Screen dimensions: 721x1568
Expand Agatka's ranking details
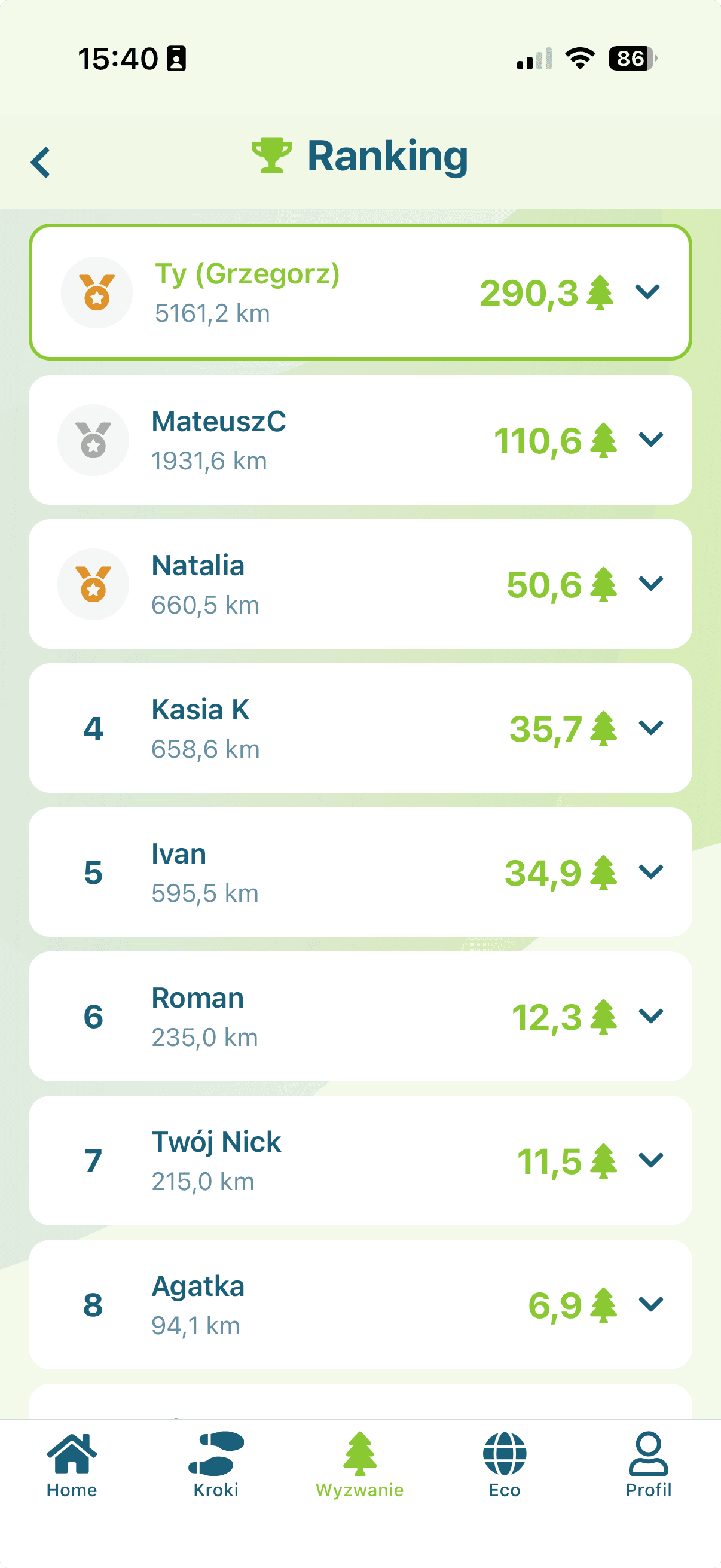pyautogui.click(x=649, y=1304)
